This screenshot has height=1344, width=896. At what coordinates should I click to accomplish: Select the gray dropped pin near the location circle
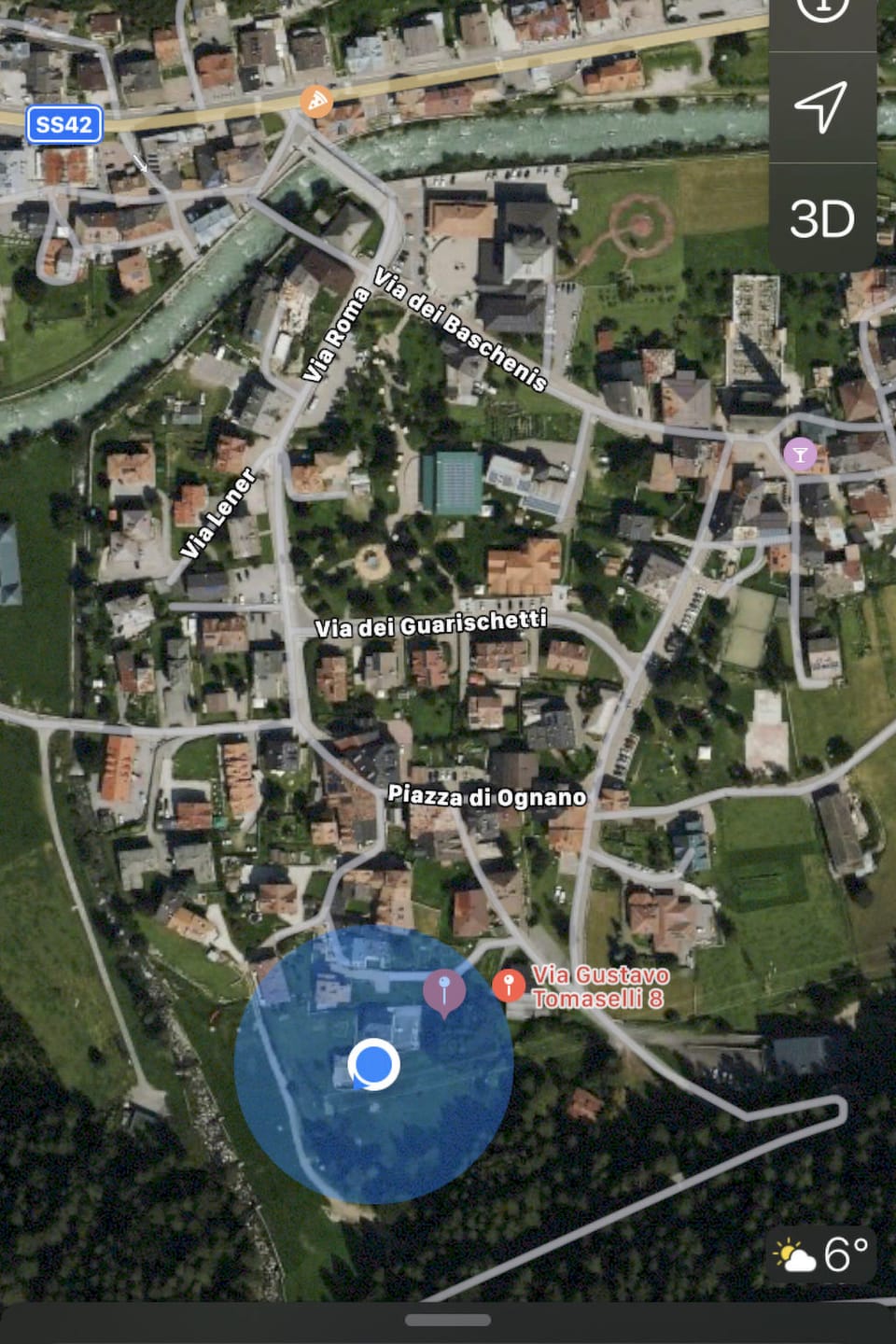(445, 989)
